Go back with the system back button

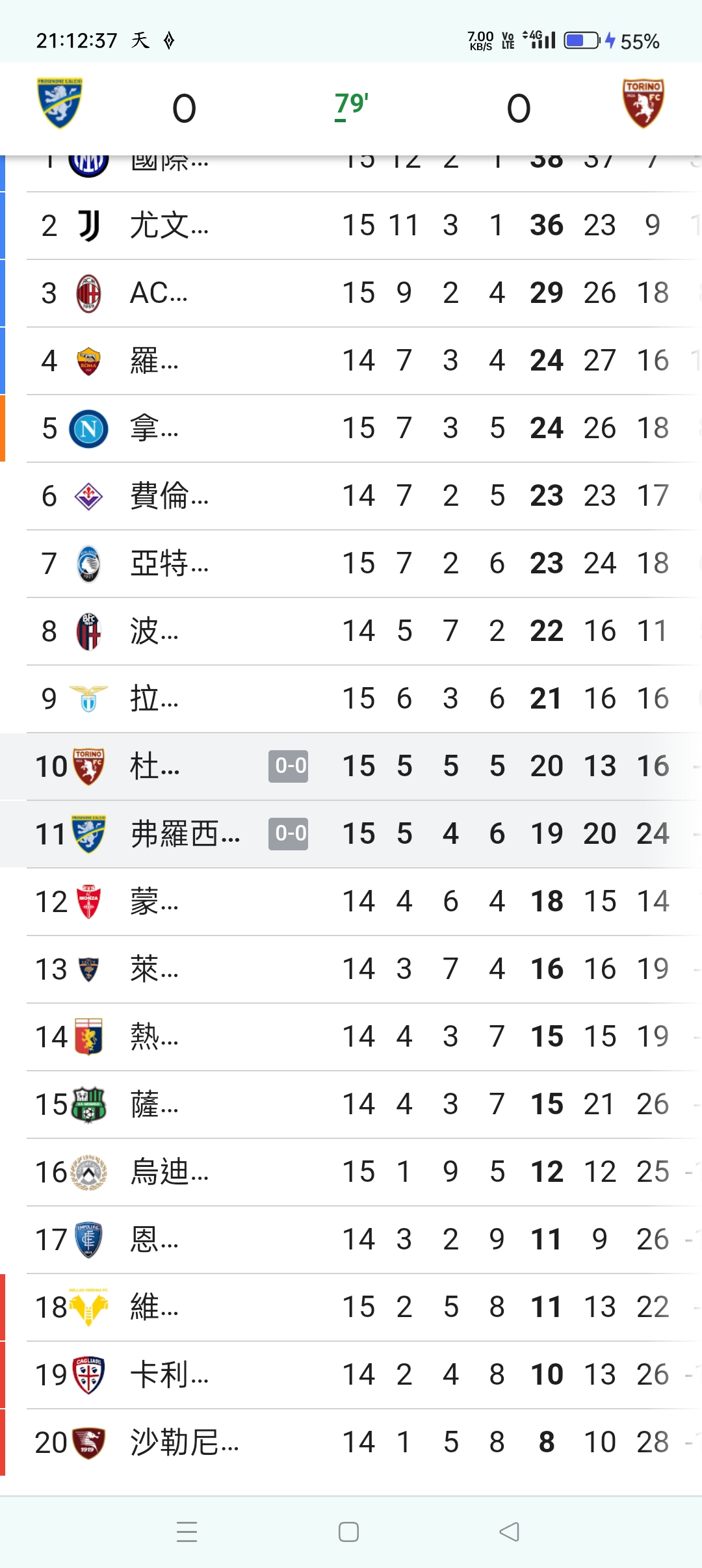pyautogui.click(x=509, y=1532)
